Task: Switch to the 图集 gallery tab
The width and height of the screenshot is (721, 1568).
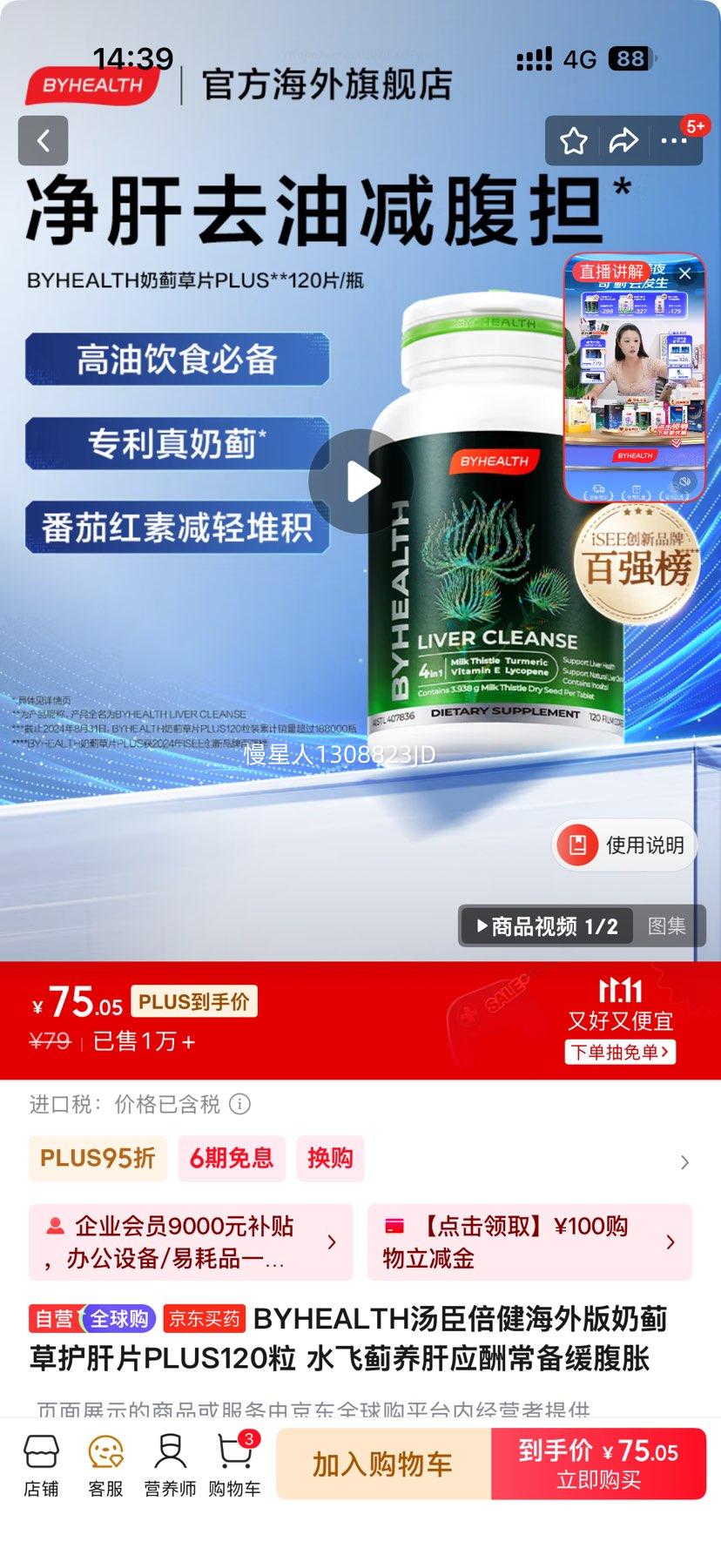Action: (666, 926)
